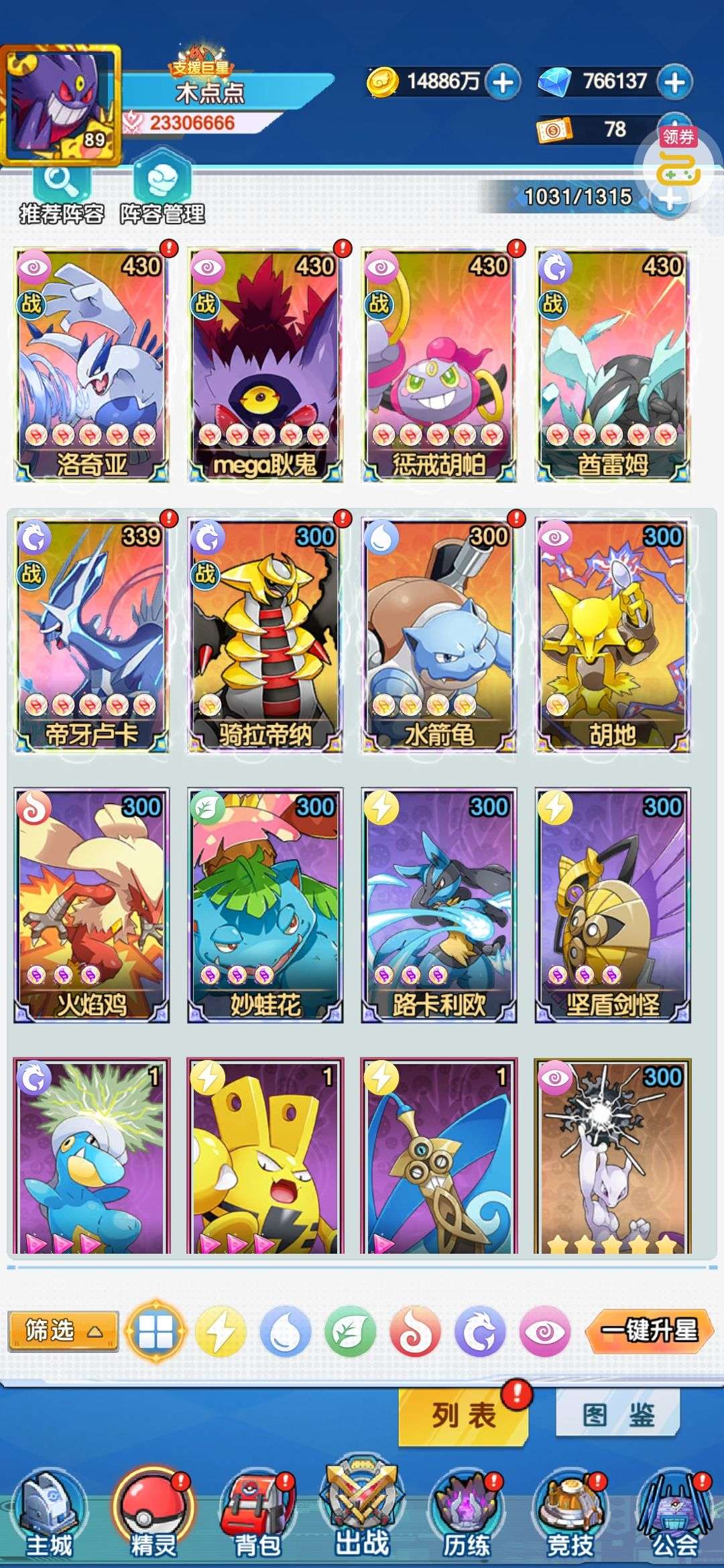Add diamonds with the plus button
This screenshot has width=724, height=1568.
pyautogui.click(x=674, y=82)
